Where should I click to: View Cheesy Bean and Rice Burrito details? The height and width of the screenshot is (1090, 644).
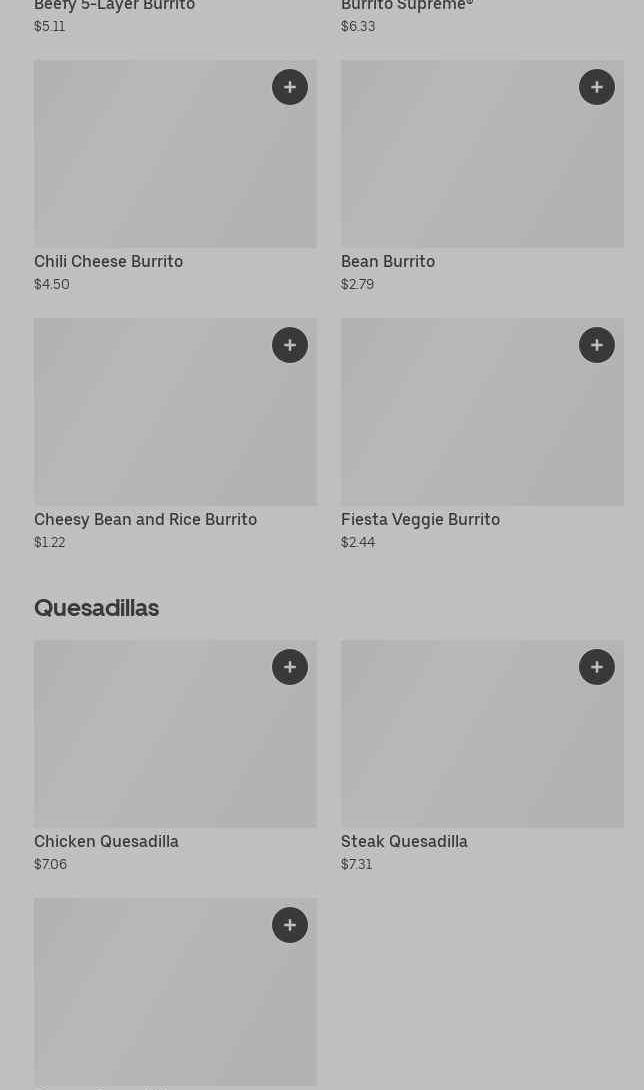click(x=150, y=420)
